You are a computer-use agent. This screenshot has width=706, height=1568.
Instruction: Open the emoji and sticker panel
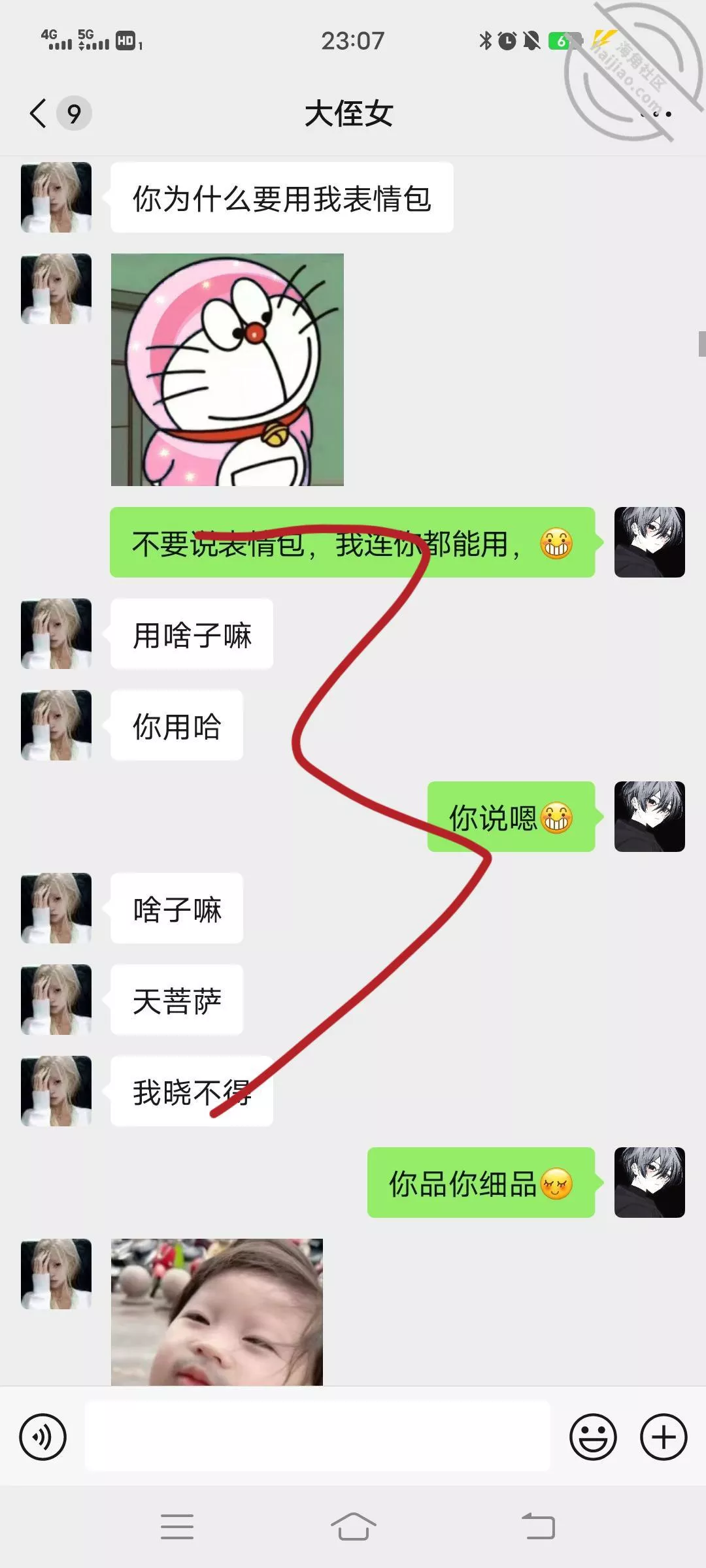593,1437
